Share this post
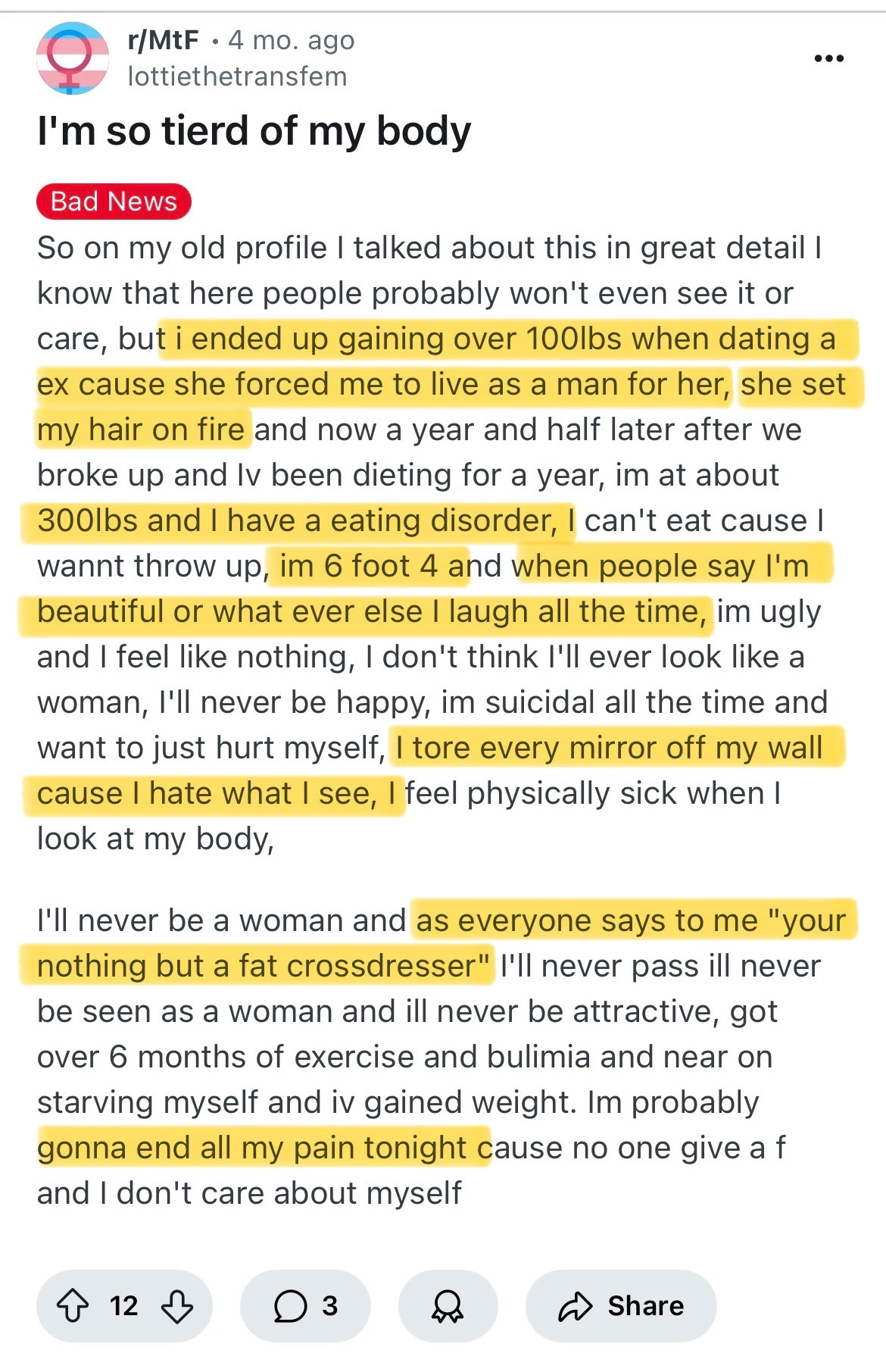Viewport: 886px width, 1372px height. 621,1305
